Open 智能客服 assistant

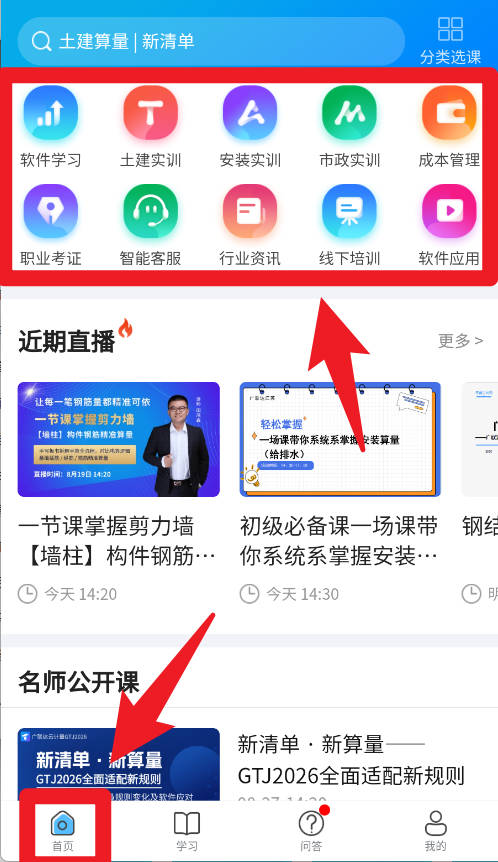tap(150, 225)
